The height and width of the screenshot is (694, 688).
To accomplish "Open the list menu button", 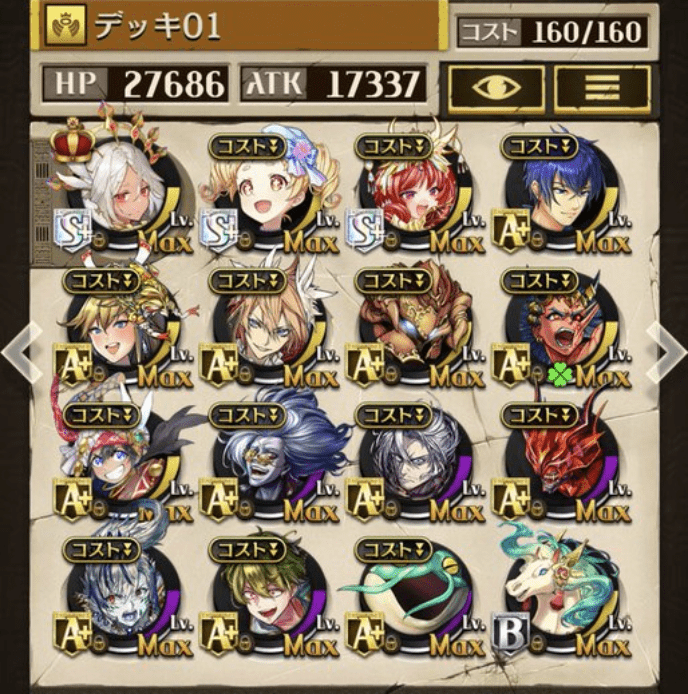I will tap(603, 89).
